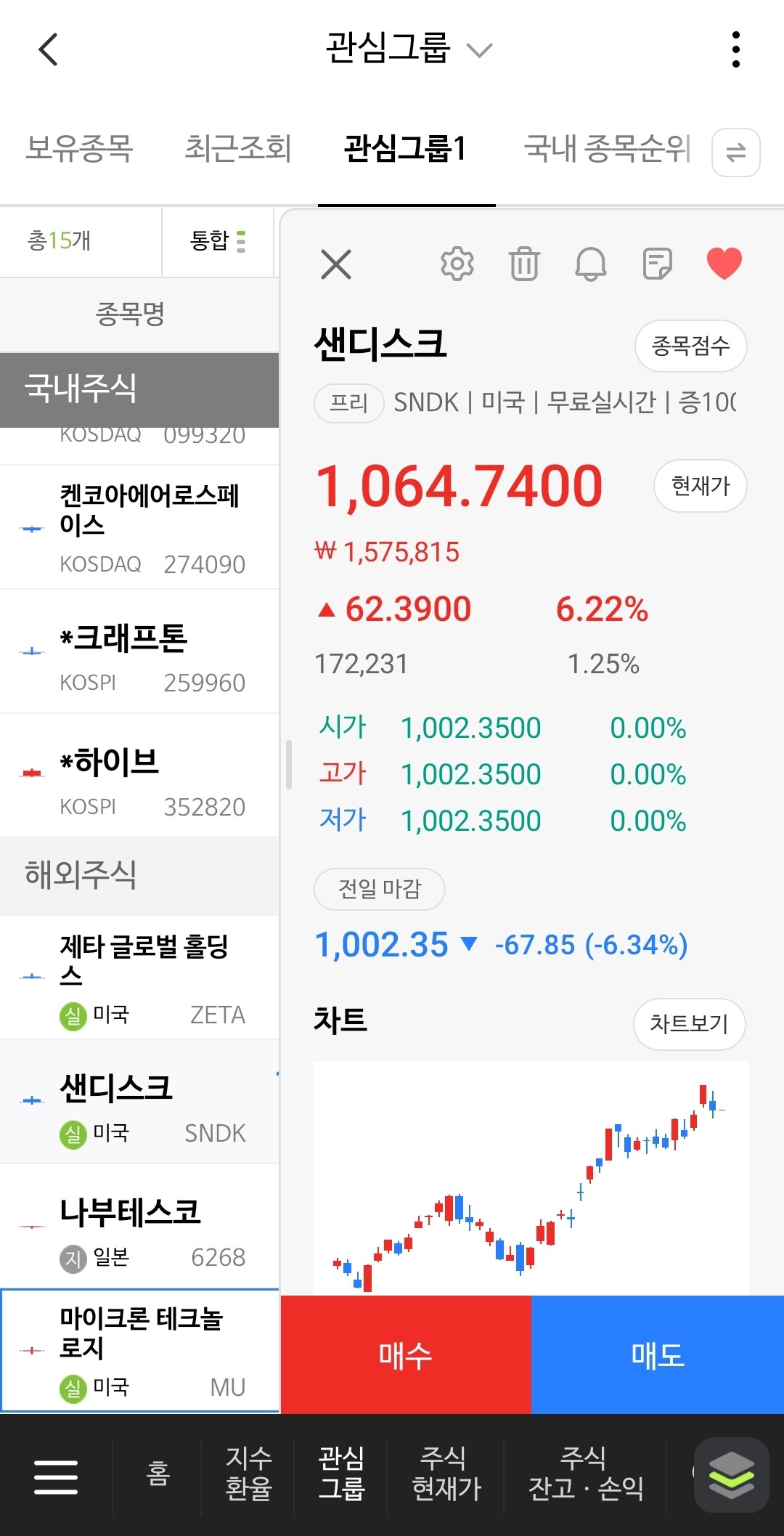Switch to the 보유종목 tab
This screenshot has height=1536, width=784.
(x=79, y=148)
